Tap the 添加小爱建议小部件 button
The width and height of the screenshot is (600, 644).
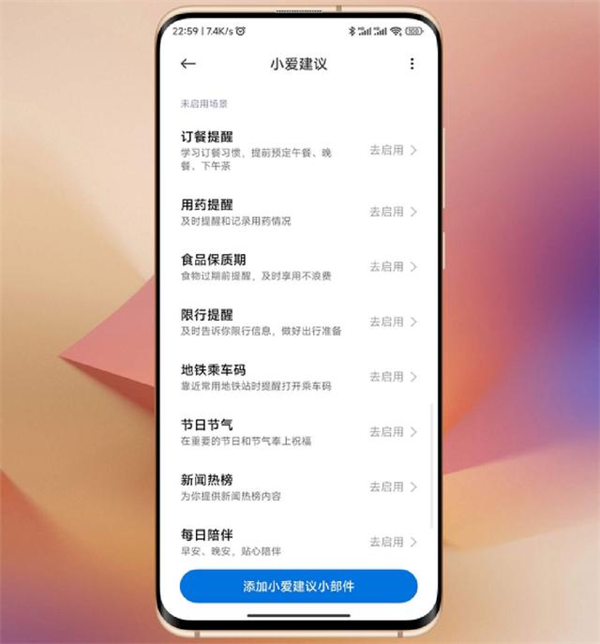[298, 586]
